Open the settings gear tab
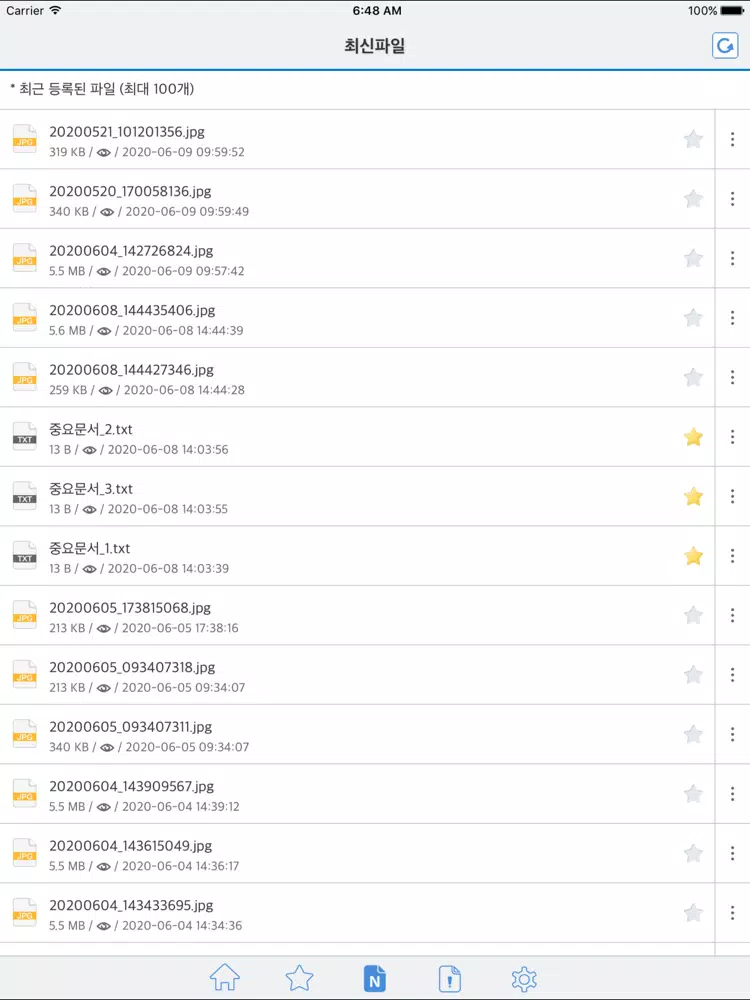 [x=524, y=978]
